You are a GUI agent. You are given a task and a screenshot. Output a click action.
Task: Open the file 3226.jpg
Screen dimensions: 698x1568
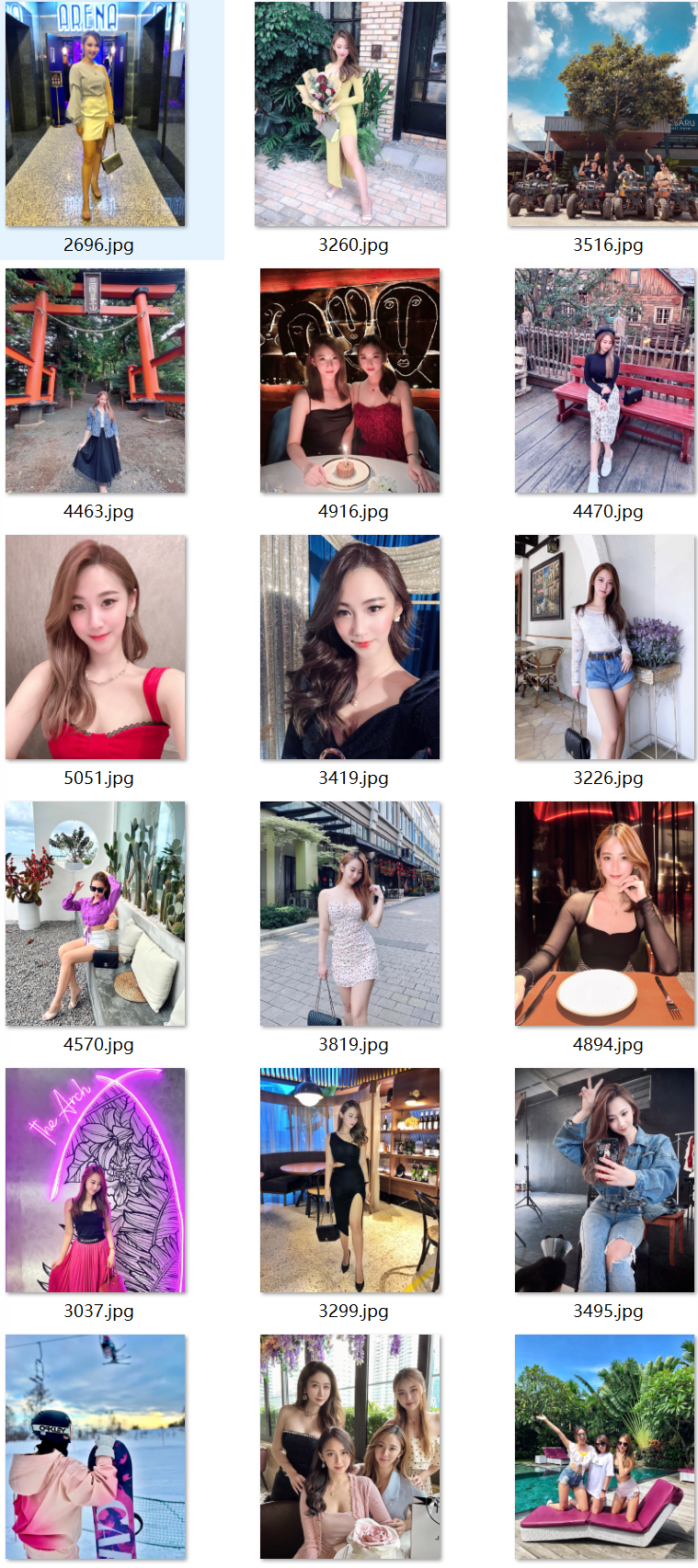[605, 647]
